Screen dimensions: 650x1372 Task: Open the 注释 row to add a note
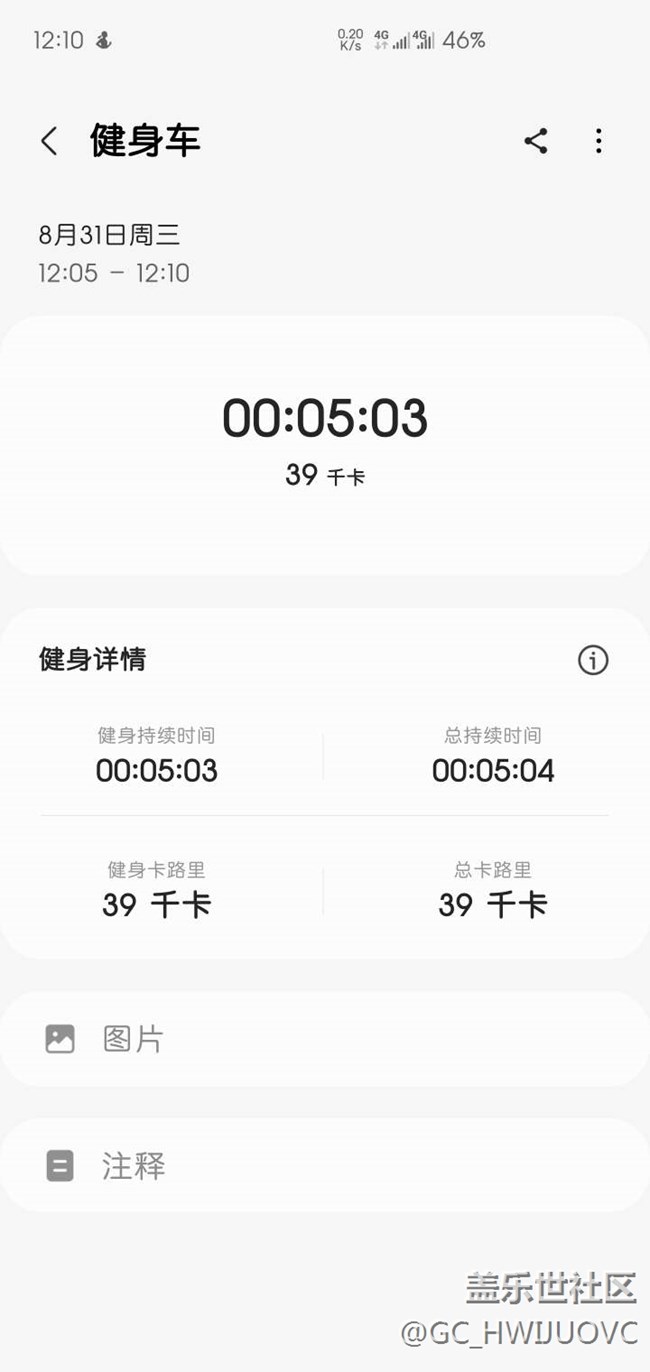point(324,1165)
